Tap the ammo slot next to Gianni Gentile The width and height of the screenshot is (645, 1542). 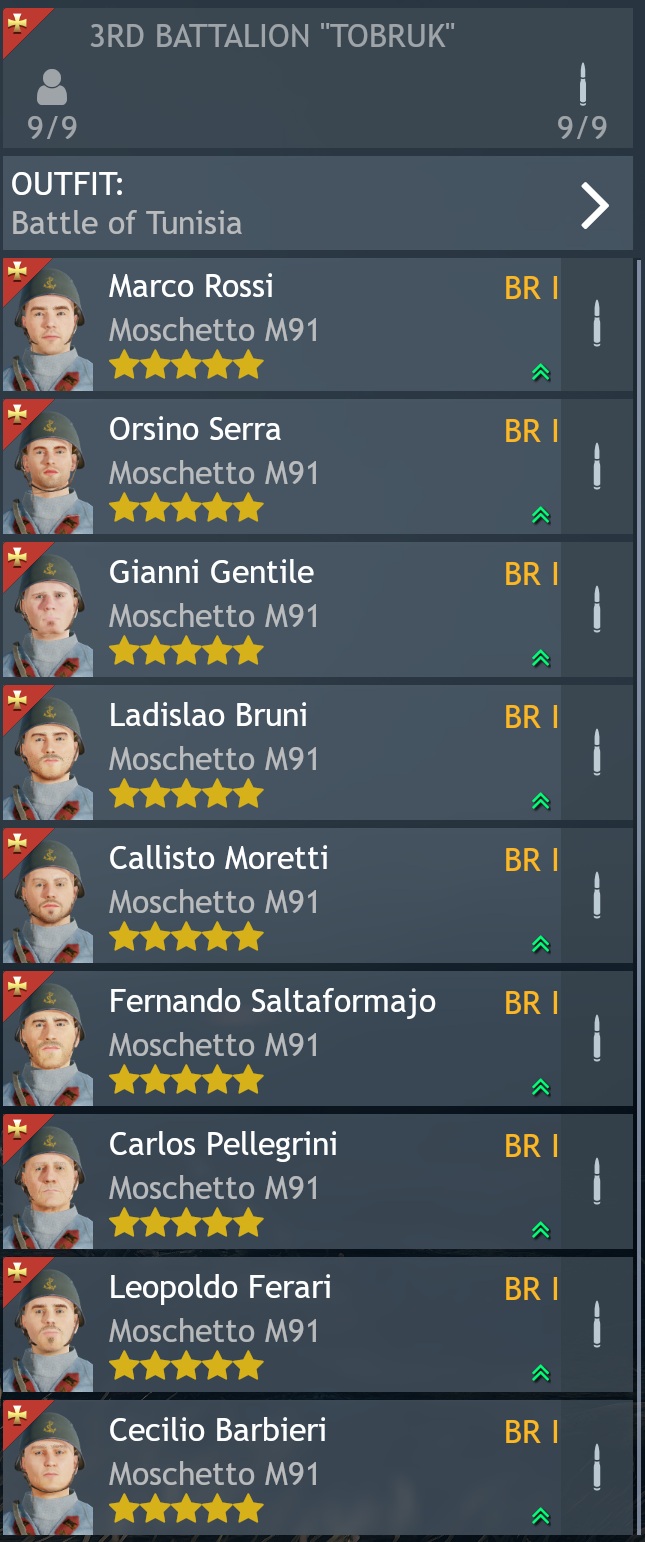tap(597, 610)
